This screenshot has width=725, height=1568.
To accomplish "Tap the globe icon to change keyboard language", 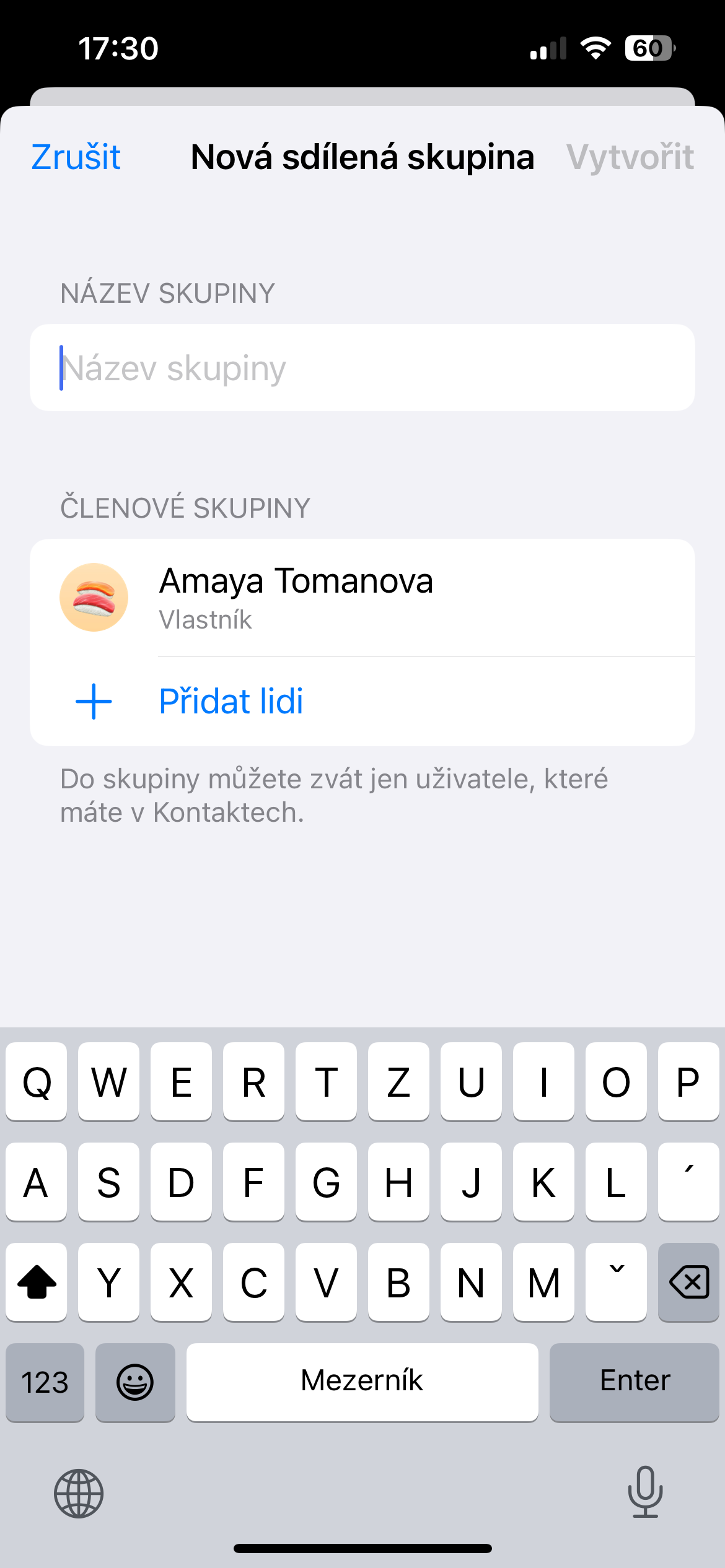I will [79, 1493].
